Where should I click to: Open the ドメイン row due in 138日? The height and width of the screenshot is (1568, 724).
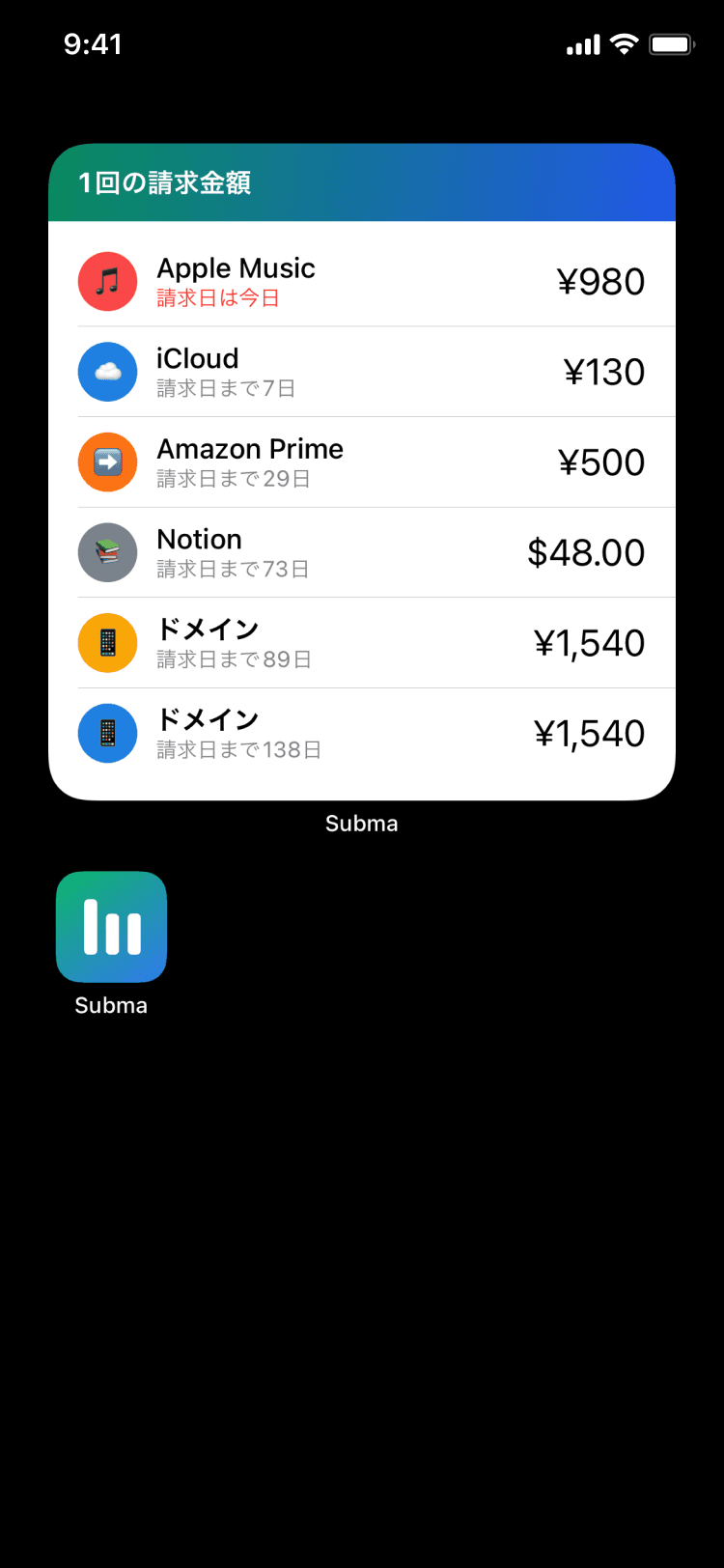[x=362, y=733]
